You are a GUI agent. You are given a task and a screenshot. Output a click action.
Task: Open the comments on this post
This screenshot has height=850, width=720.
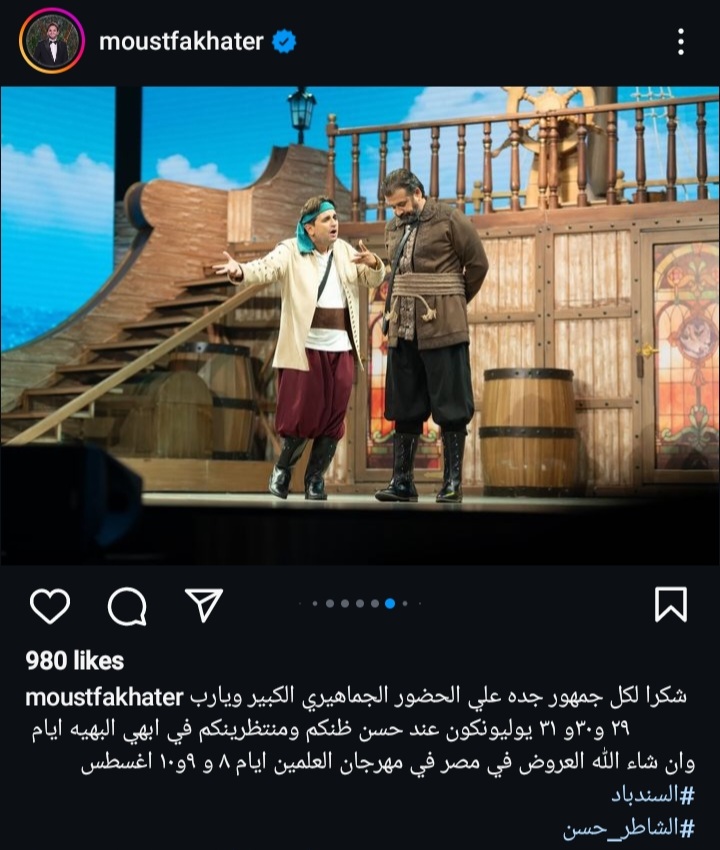pyautogui.click(x=127, y=605)
